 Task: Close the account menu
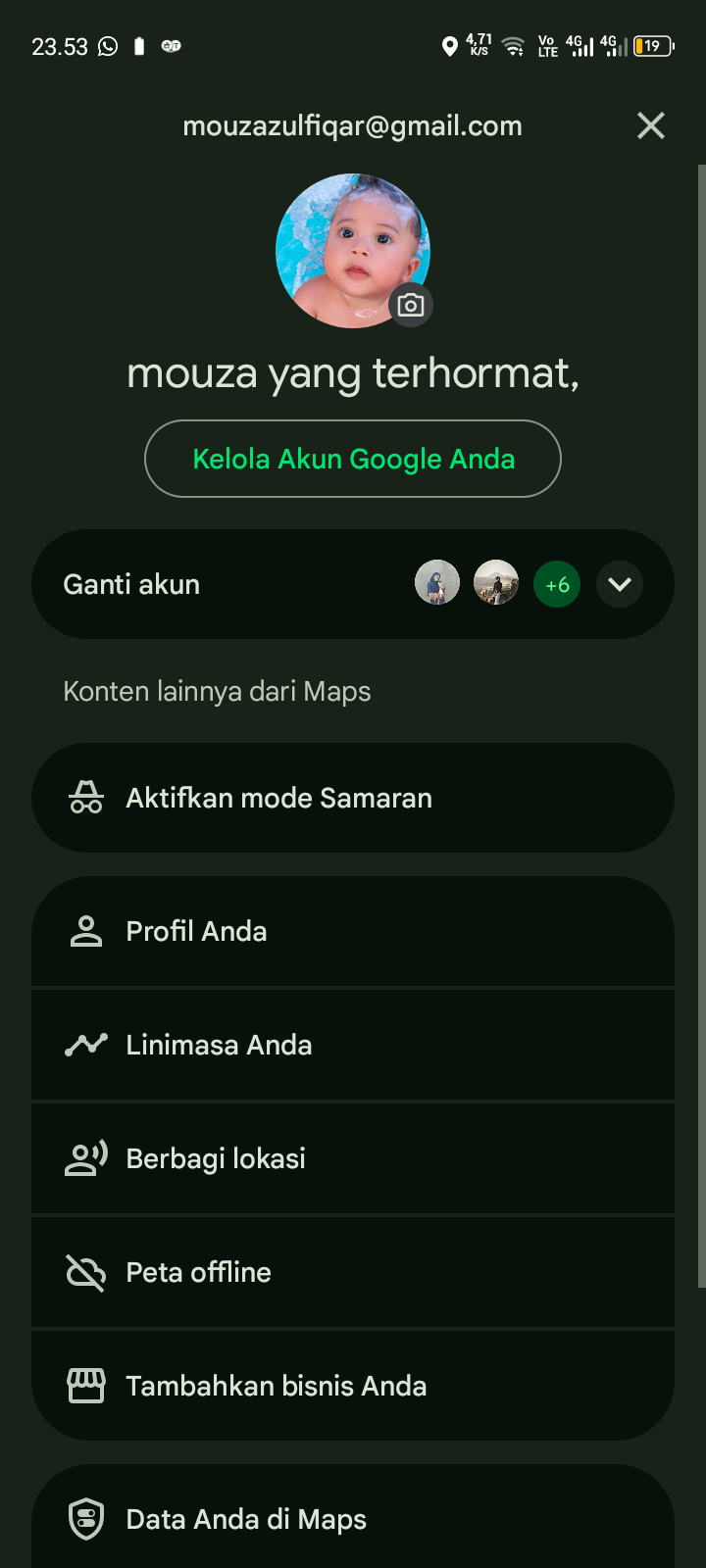click(650, 125)
